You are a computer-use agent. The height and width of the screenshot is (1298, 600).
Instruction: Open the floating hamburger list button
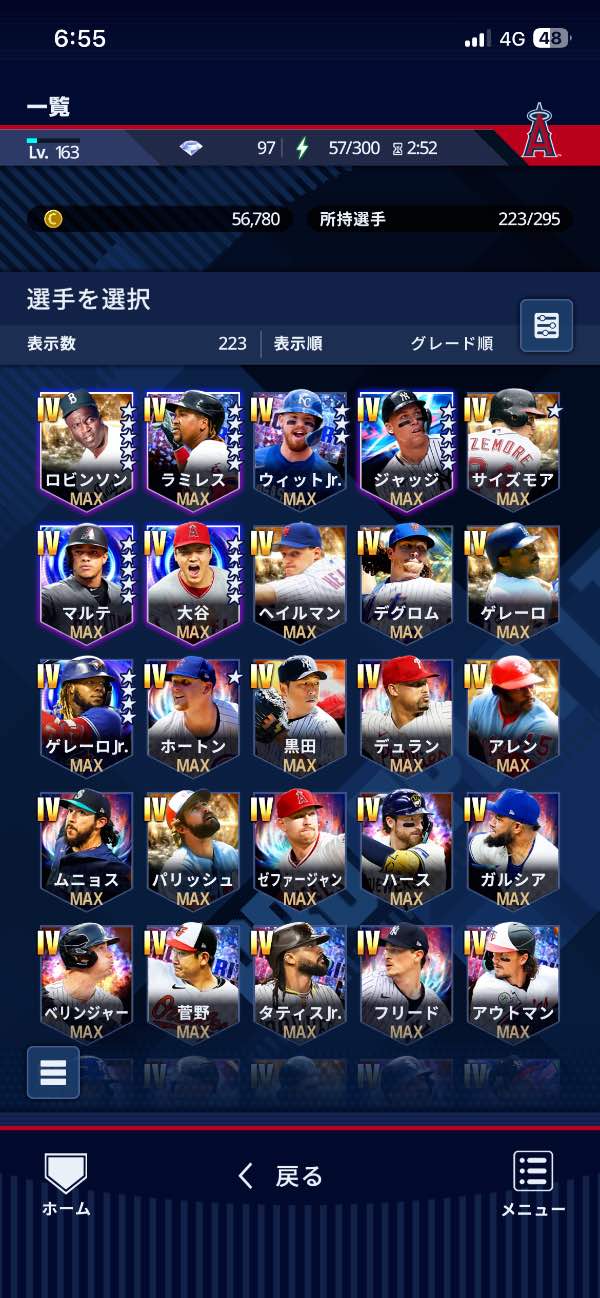point(53,1072)
